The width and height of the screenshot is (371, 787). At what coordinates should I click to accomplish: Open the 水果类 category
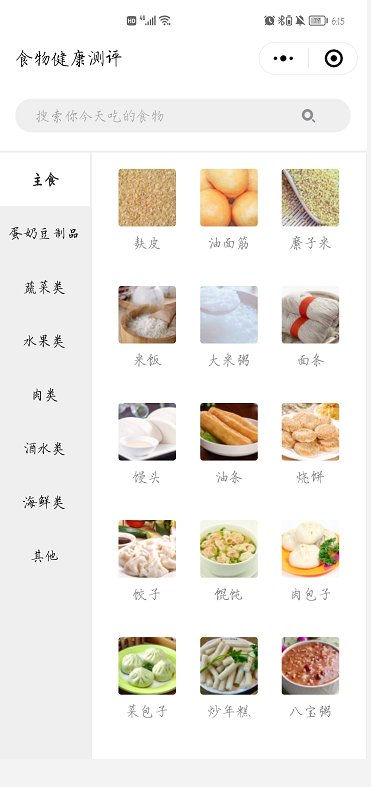click(x=45, y=341)
